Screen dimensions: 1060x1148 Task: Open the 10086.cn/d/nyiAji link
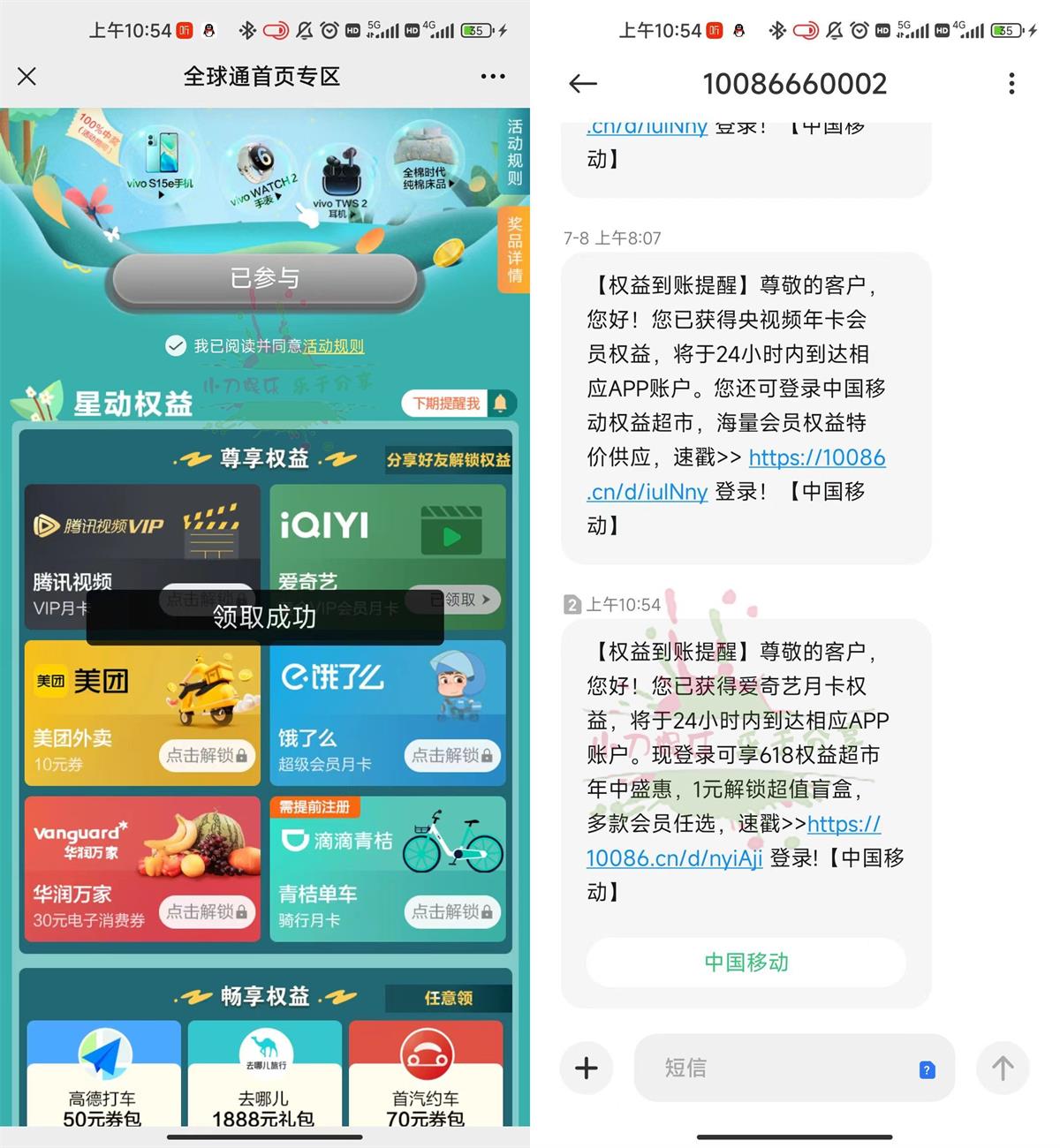675,857
